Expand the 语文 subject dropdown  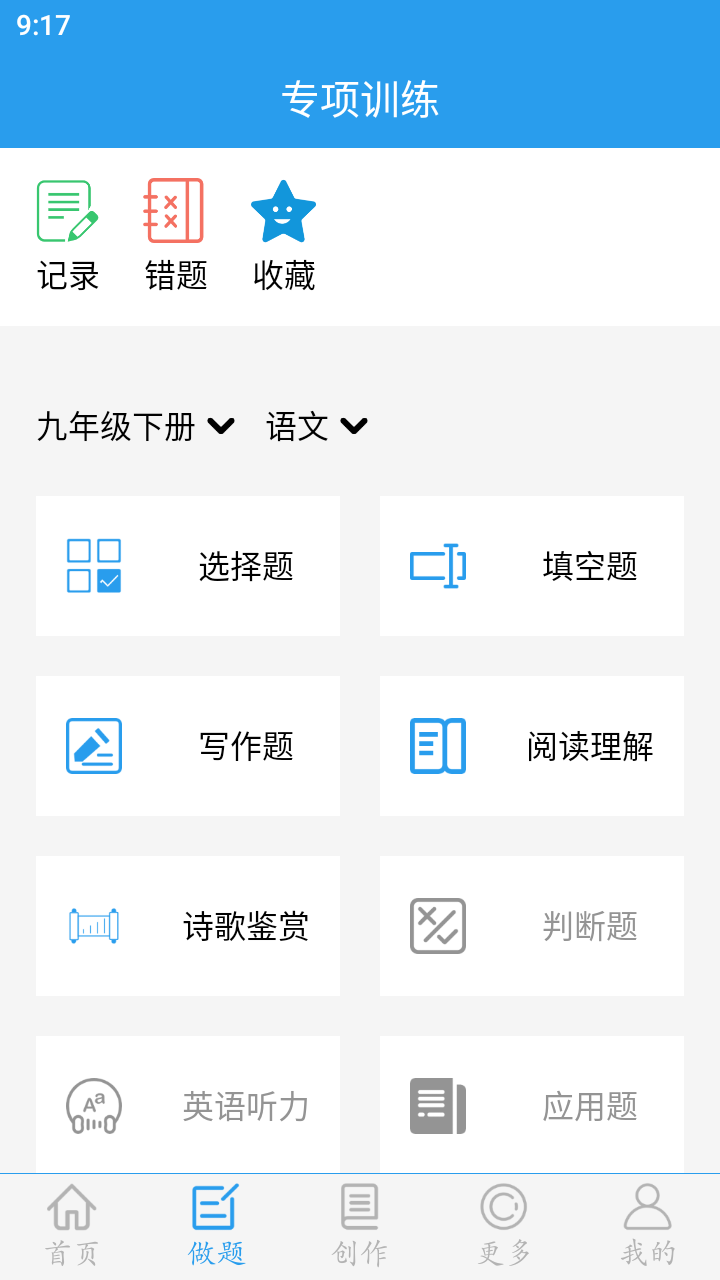click(x=317, y=427)
